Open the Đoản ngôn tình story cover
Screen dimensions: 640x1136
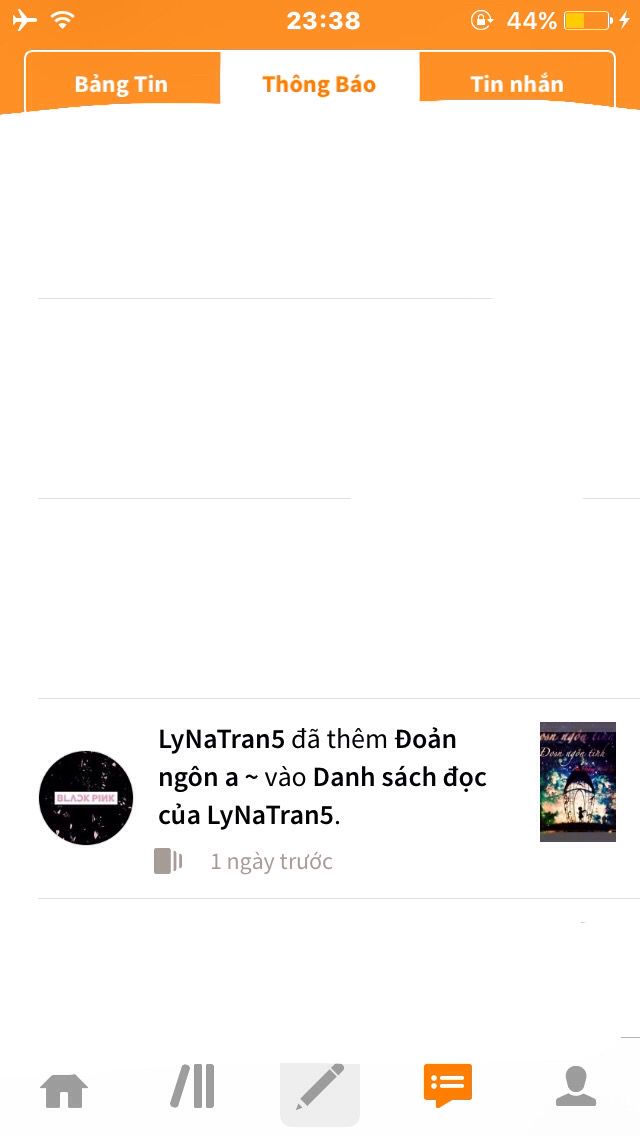(x=578, y=781)
